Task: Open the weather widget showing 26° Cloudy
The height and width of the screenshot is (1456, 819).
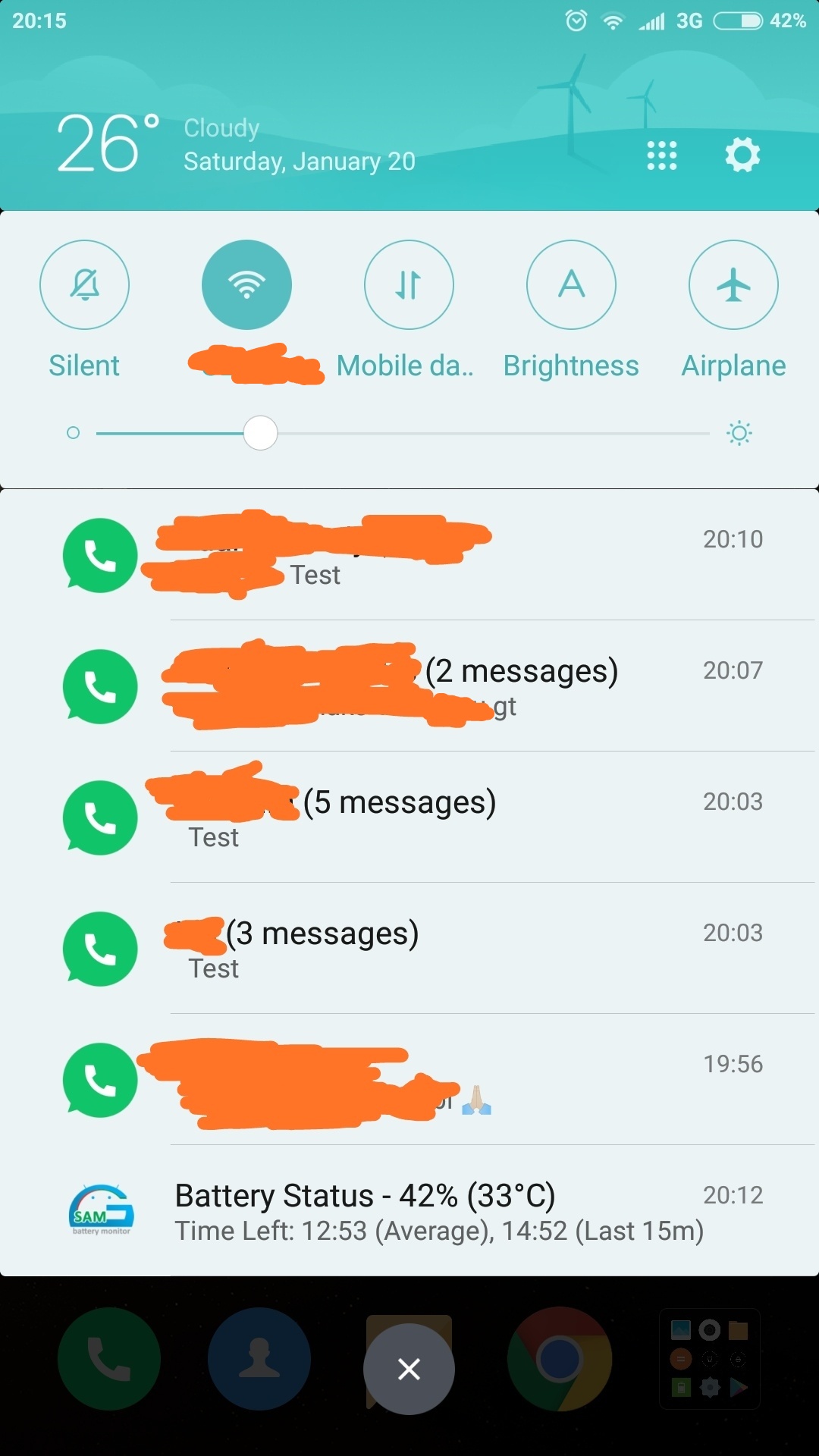Action: pos(237,144)
